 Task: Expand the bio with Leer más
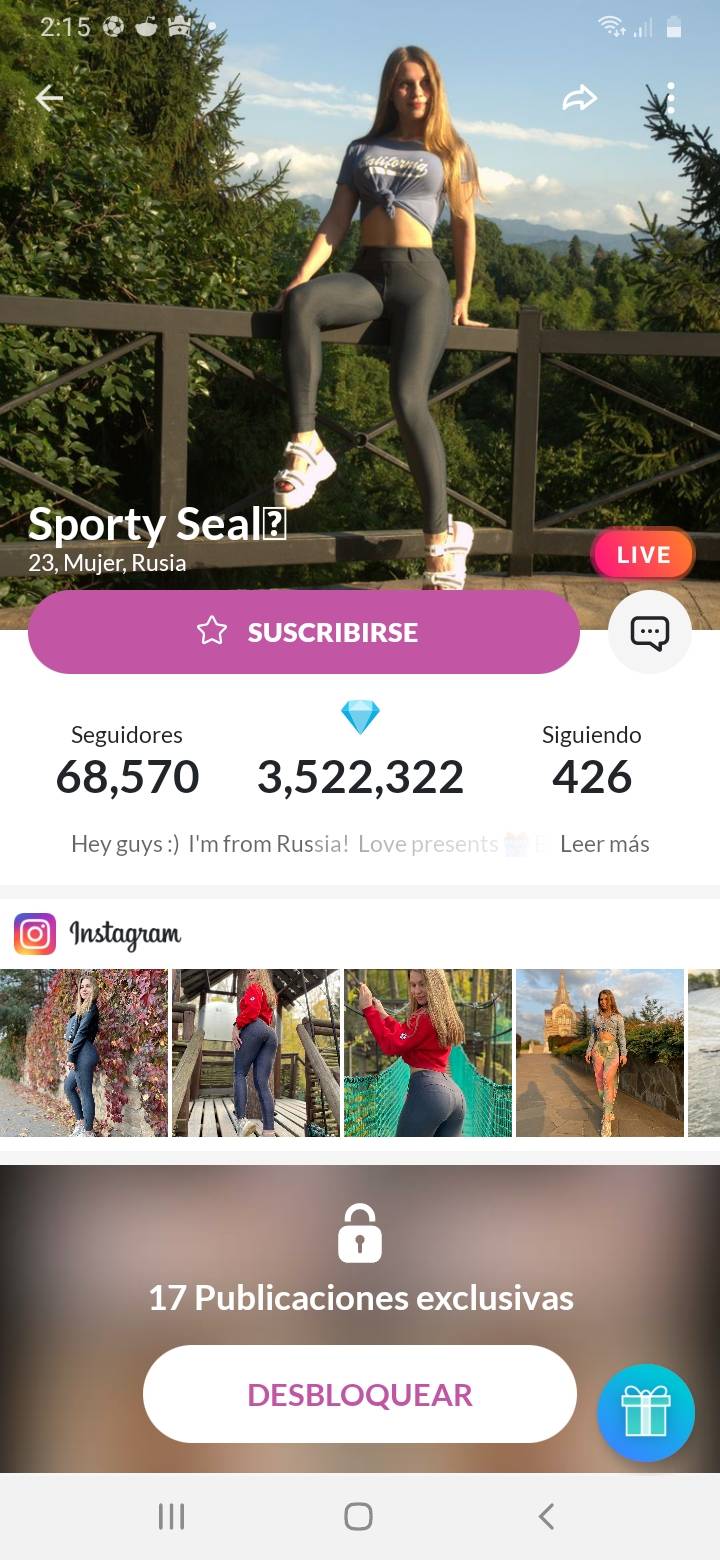click(x=604, y=844)
